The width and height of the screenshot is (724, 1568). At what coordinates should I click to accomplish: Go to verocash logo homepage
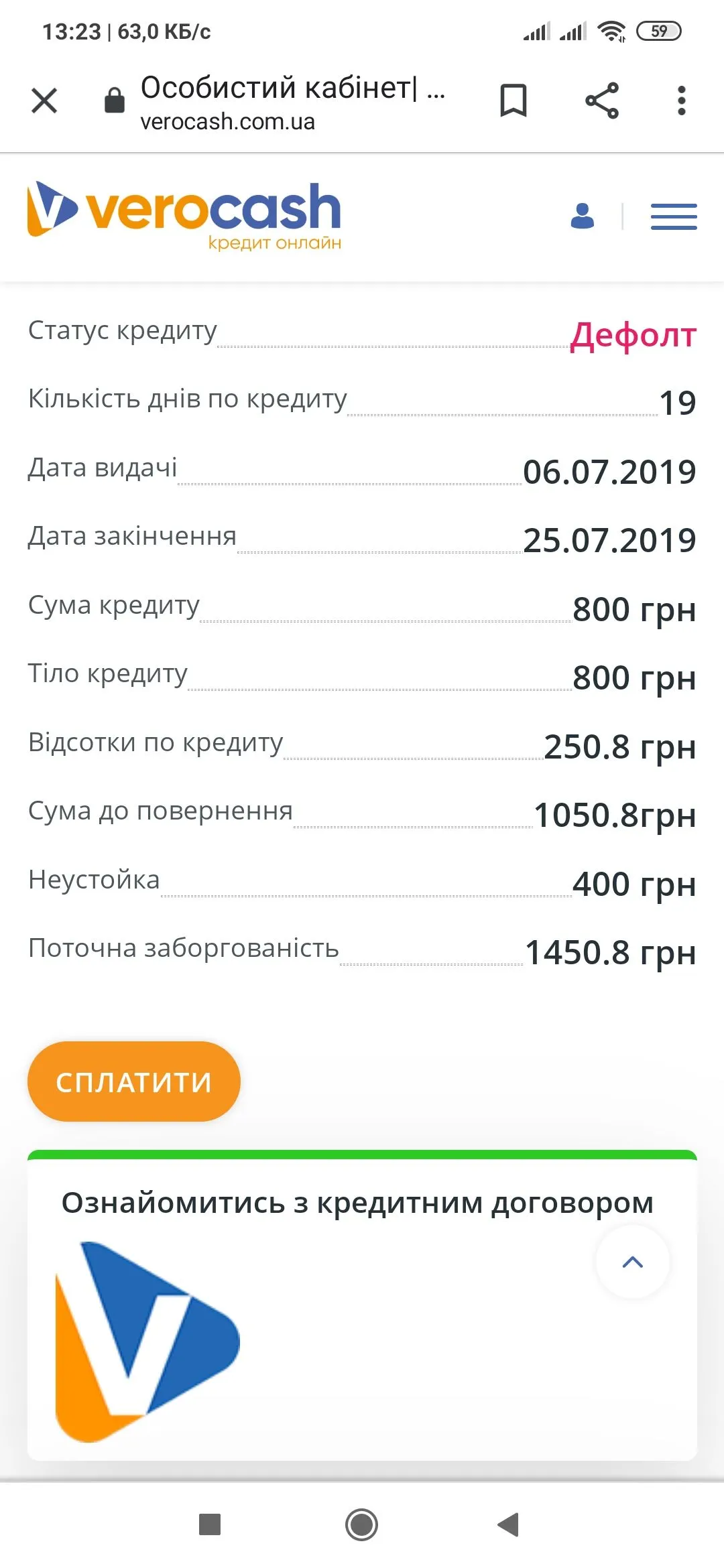click(184, 214)
